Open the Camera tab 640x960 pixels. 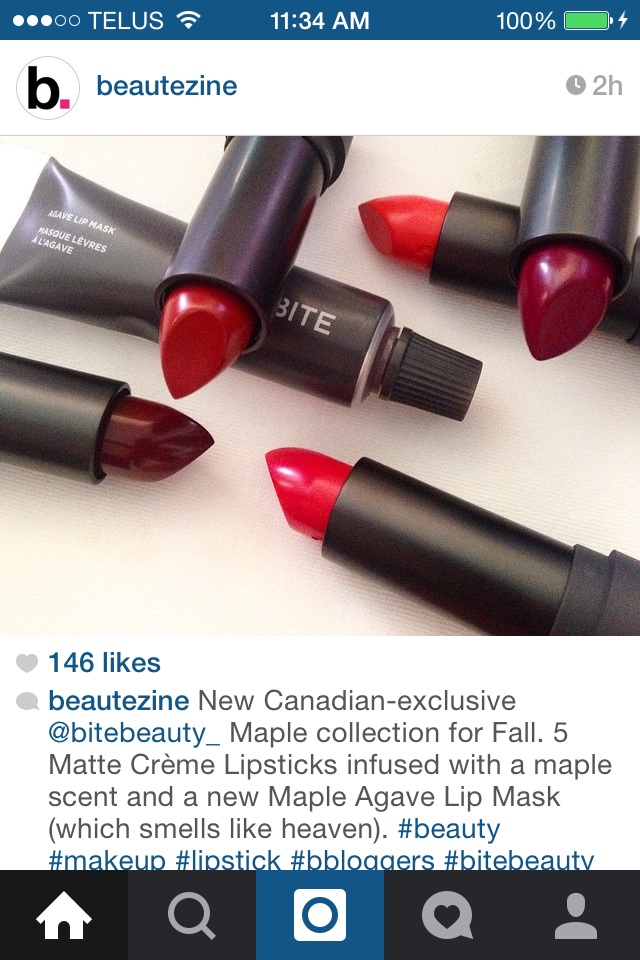(x=320, y=915)
